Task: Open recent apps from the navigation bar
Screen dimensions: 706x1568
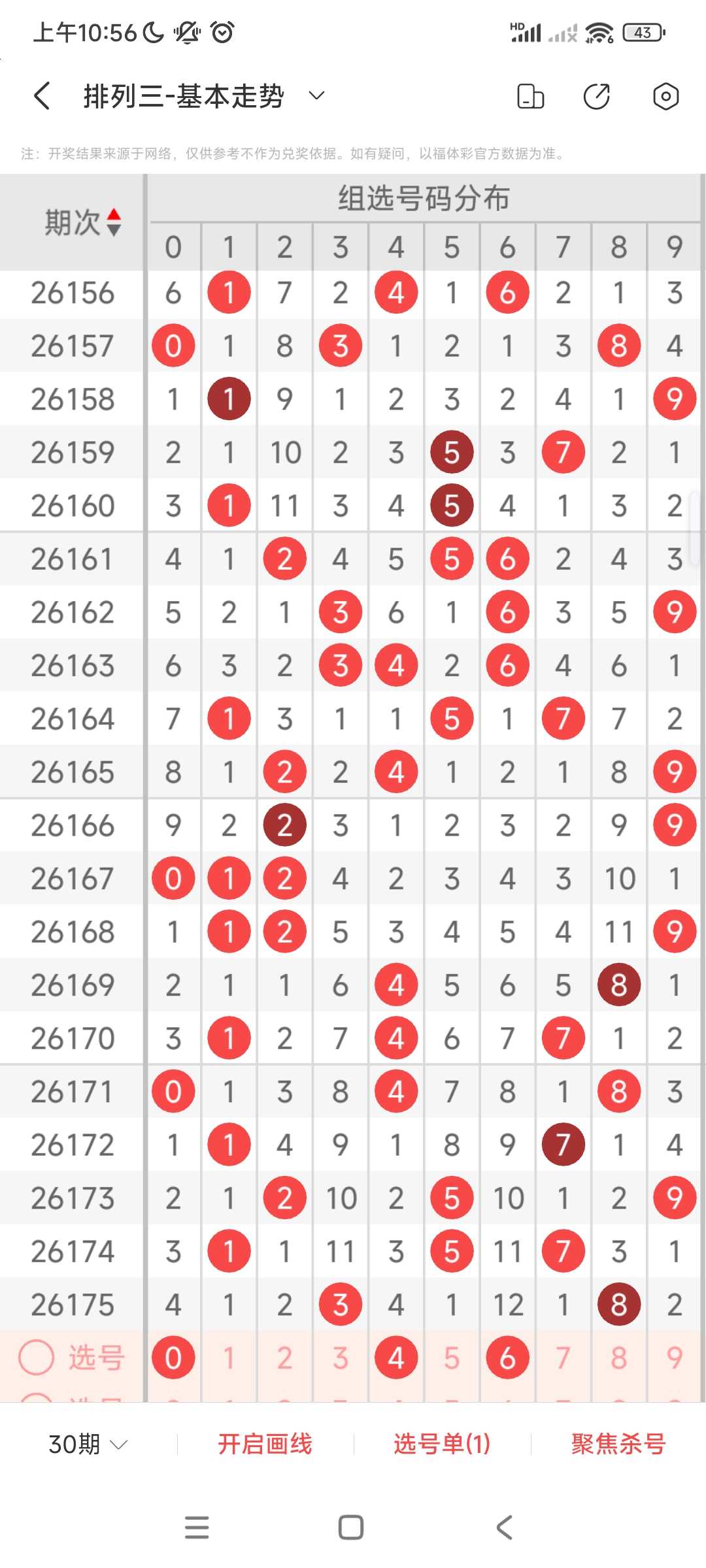Action: click(197, 1527)
